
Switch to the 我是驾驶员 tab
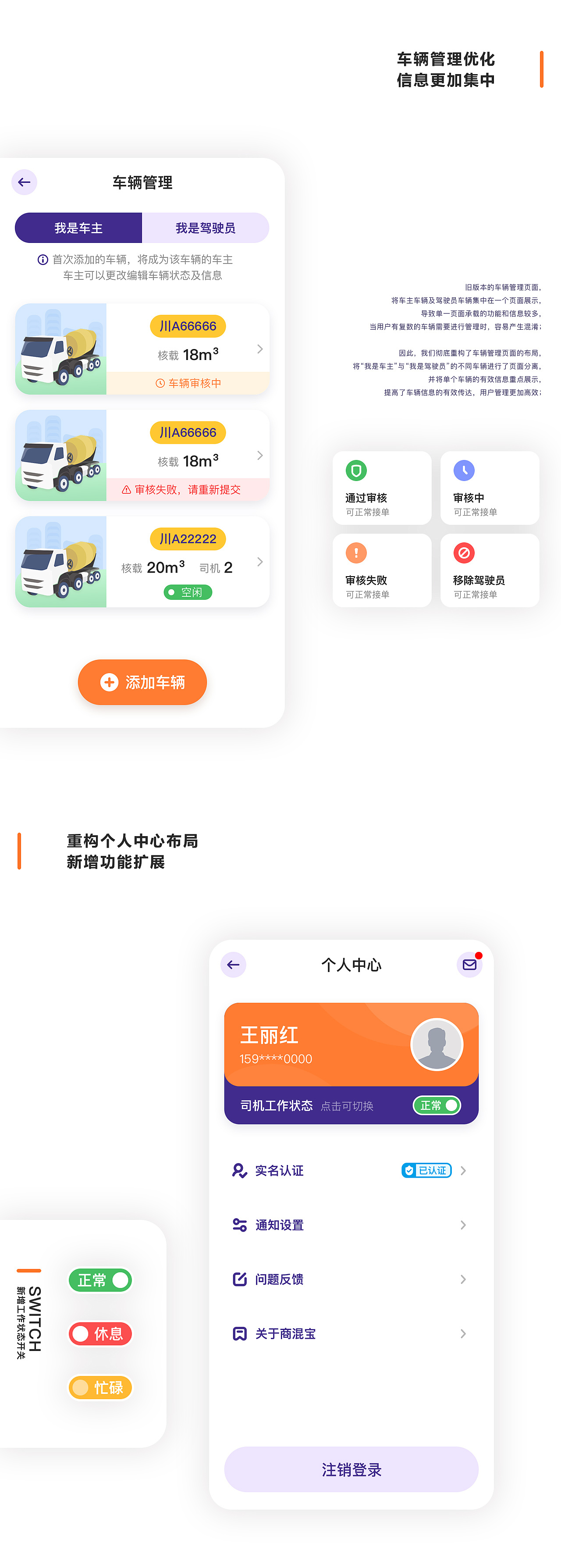206,228
